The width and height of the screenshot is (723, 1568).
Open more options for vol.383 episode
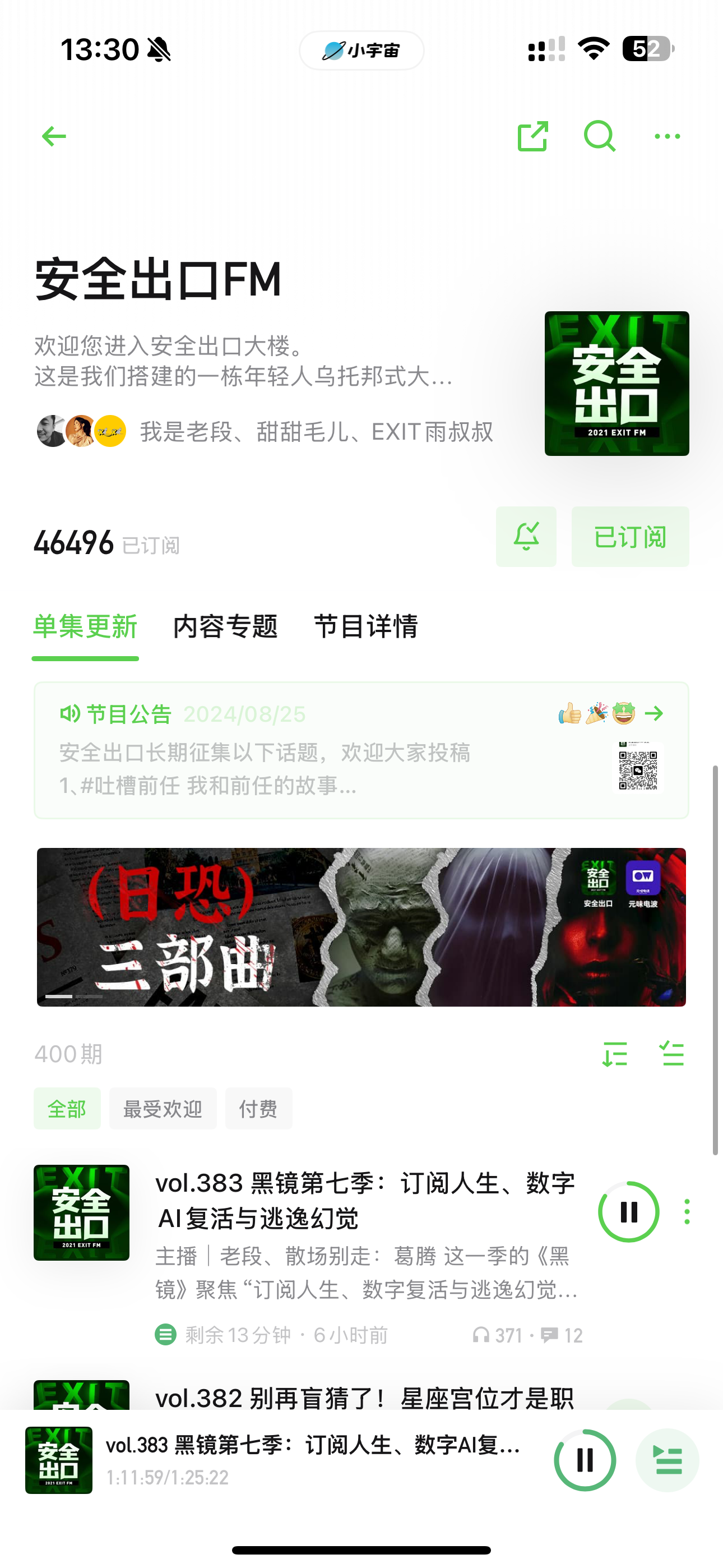click(x=687, y=1212)
